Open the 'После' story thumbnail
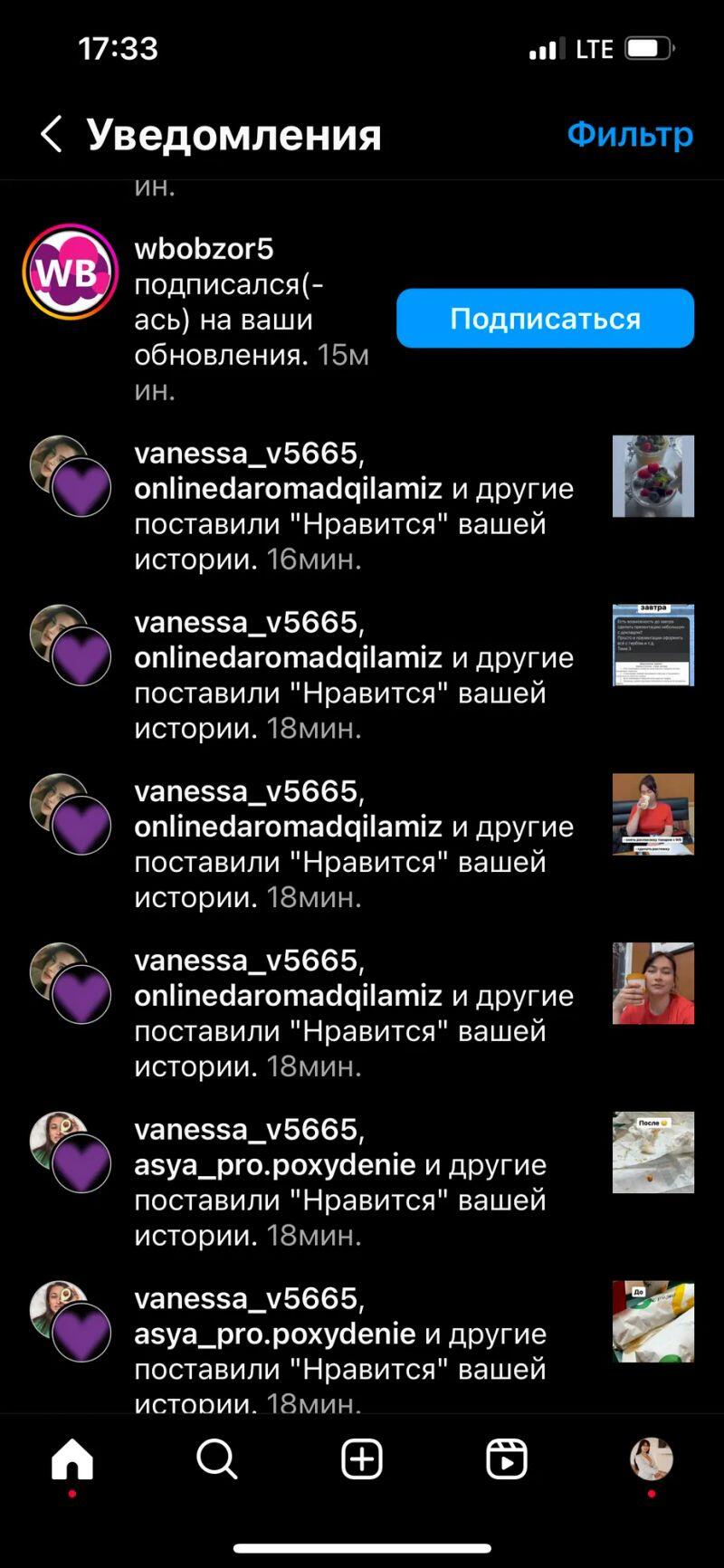 [653, 1152]
